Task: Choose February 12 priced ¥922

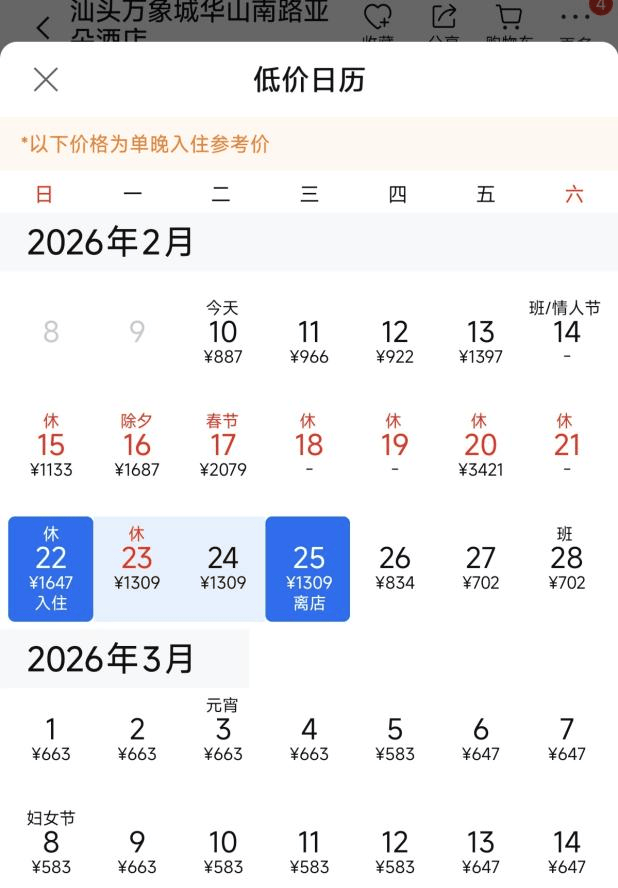Action: click(395, 338)
